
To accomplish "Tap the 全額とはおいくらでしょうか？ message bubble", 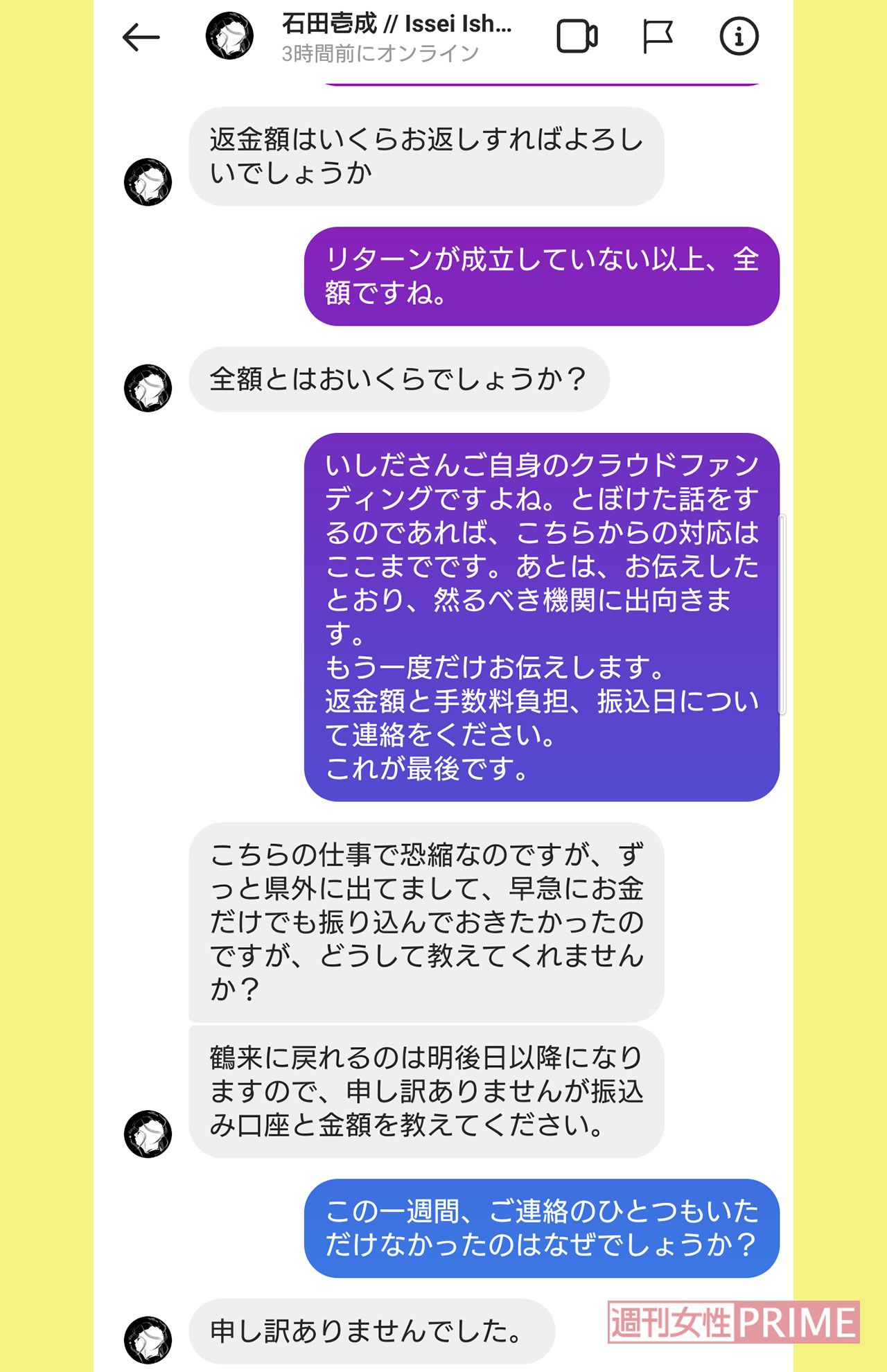I will pyautogui.click(x=398, y=379).
